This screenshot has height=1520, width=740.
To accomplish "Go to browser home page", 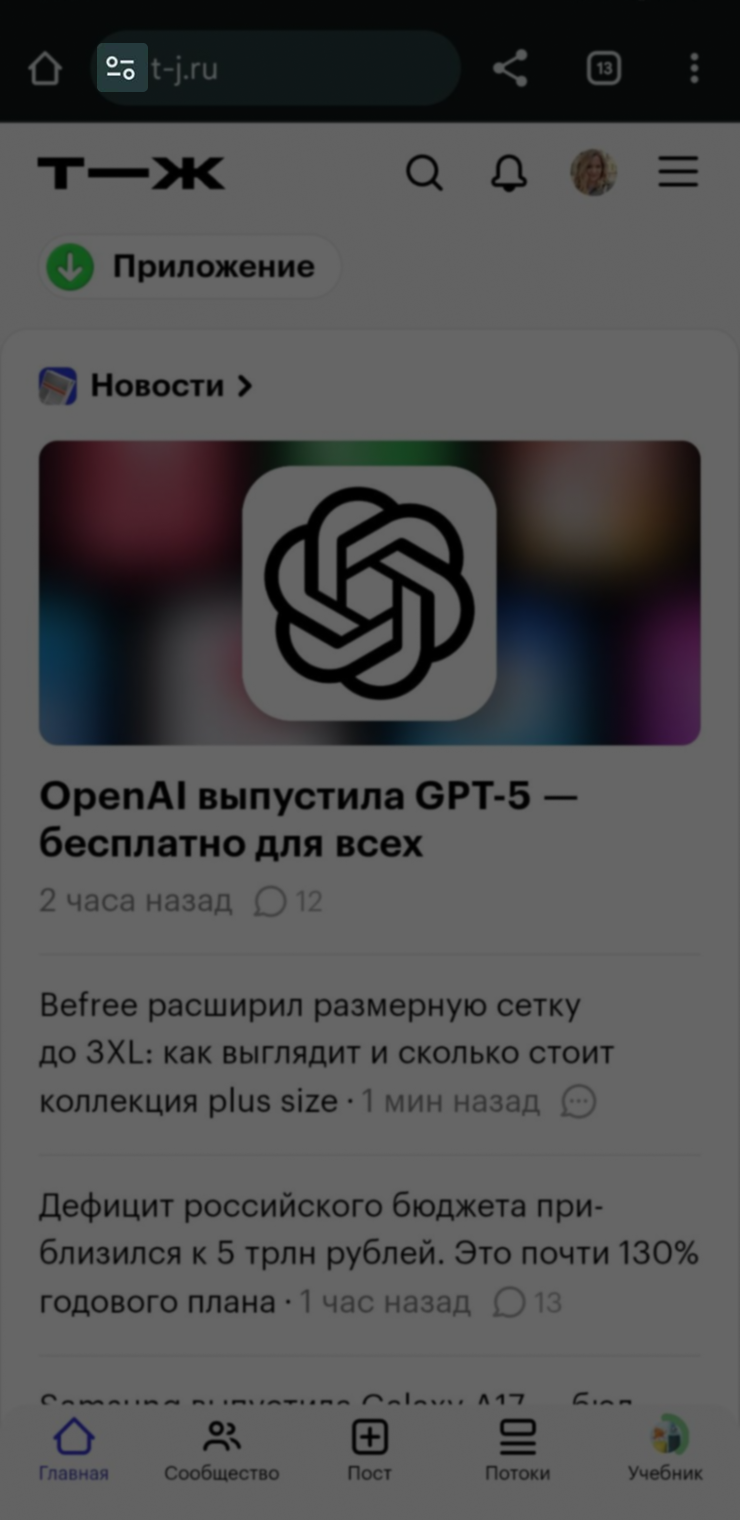I will pos(45,69).
